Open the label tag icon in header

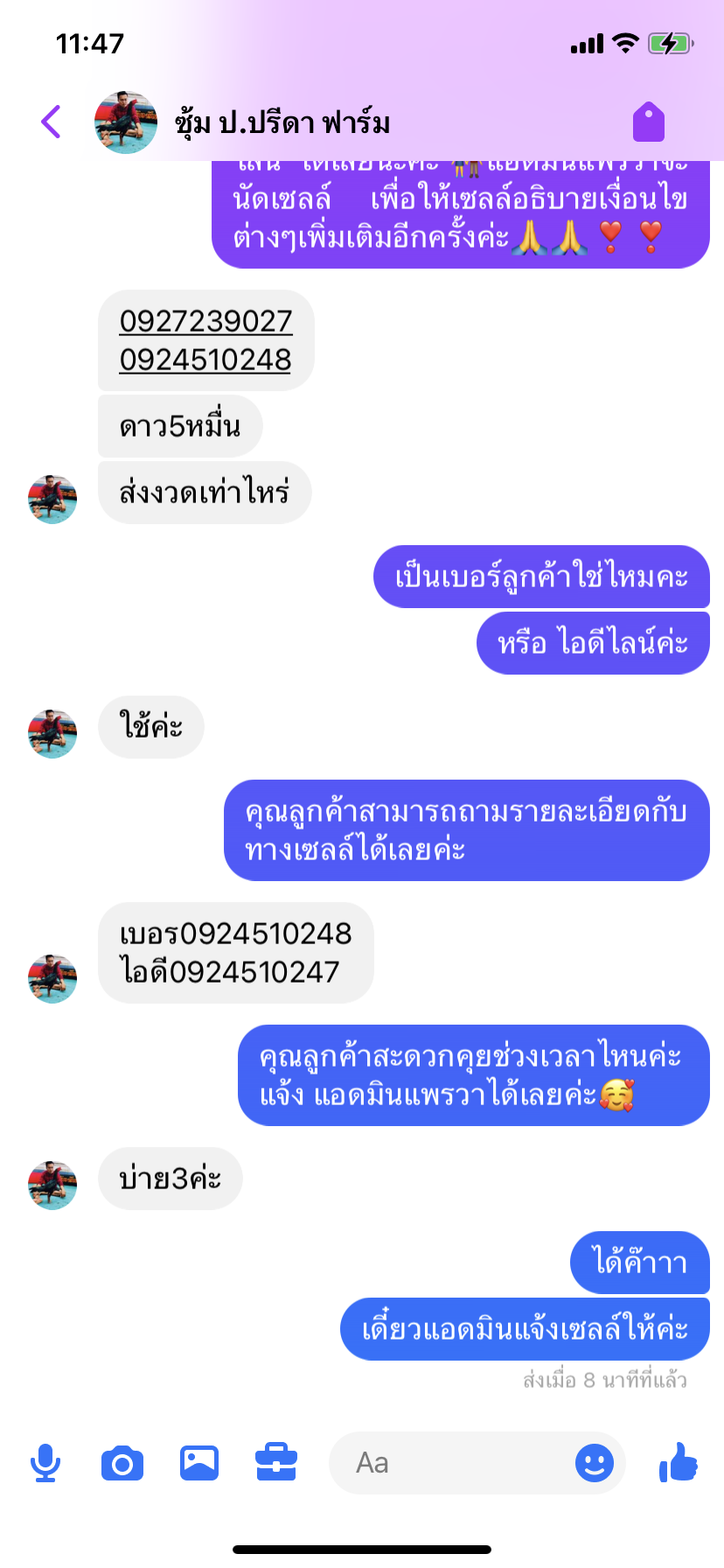(649, 122)
